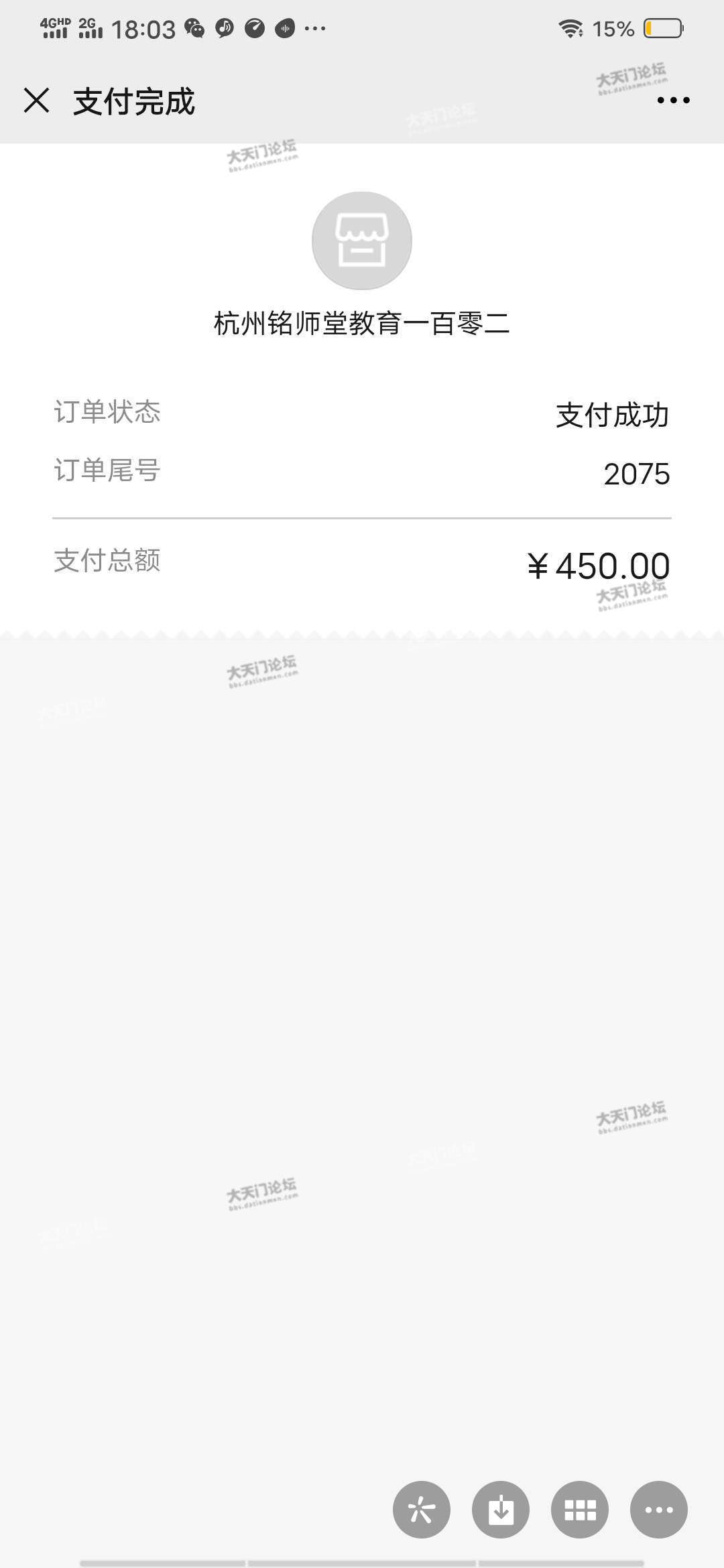Open the top-right overflow menu
The height and width of the screenshot is (1568, 724).
tap(673, 101)
